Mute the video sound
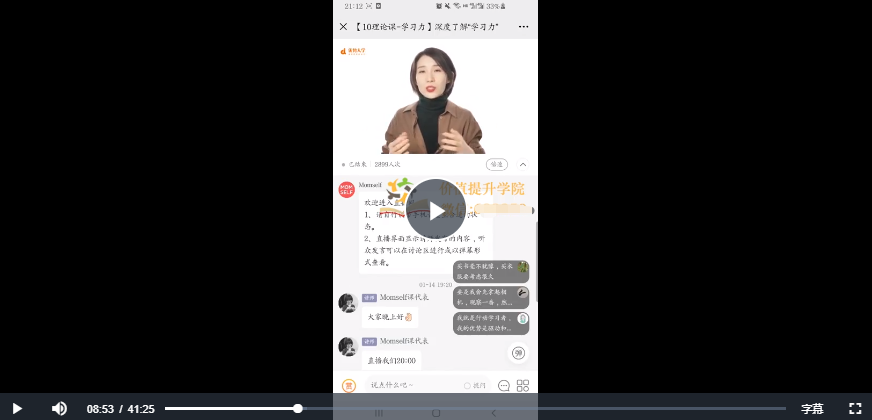The image size is (872, 420). click(59, 408)
